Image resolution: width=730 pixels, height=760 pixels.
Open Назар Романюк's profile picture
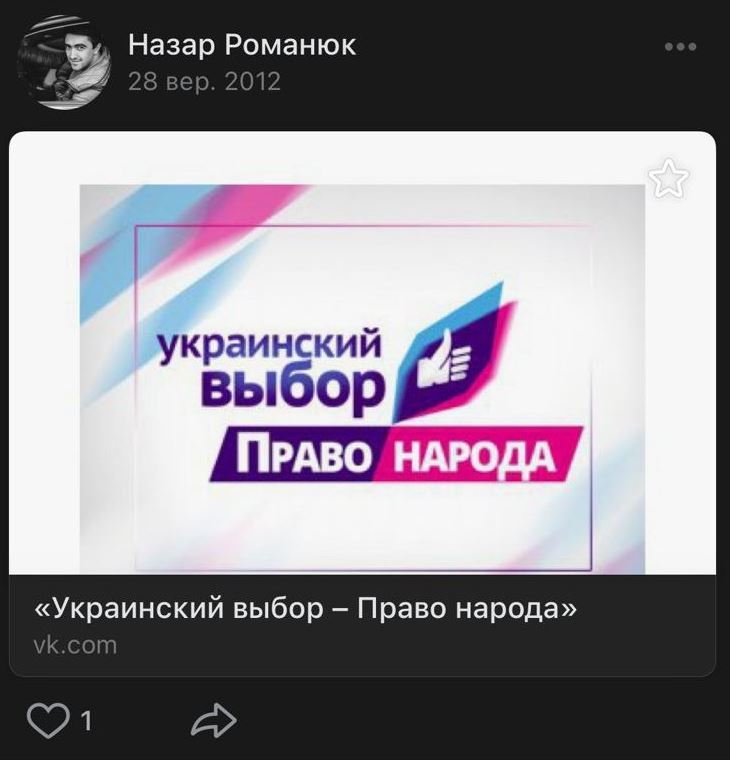coord(63,63)
